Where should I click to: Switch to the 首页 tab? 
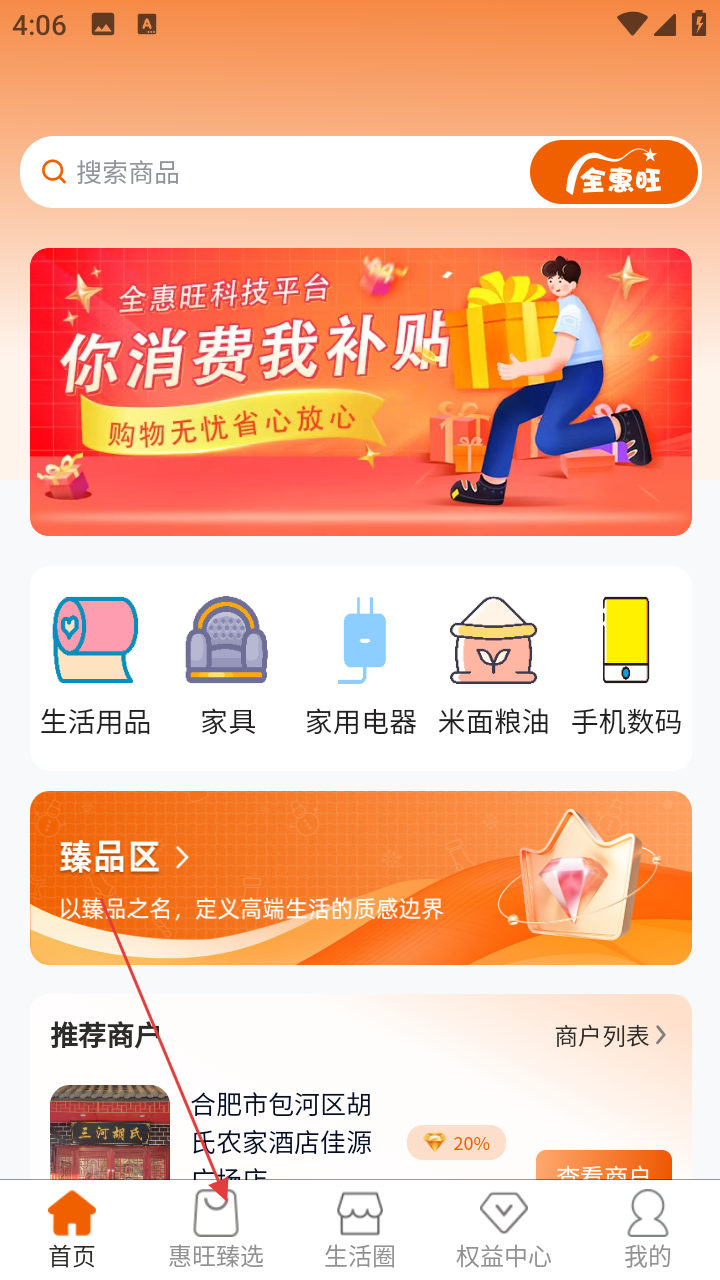click(x=72, y=1230)
